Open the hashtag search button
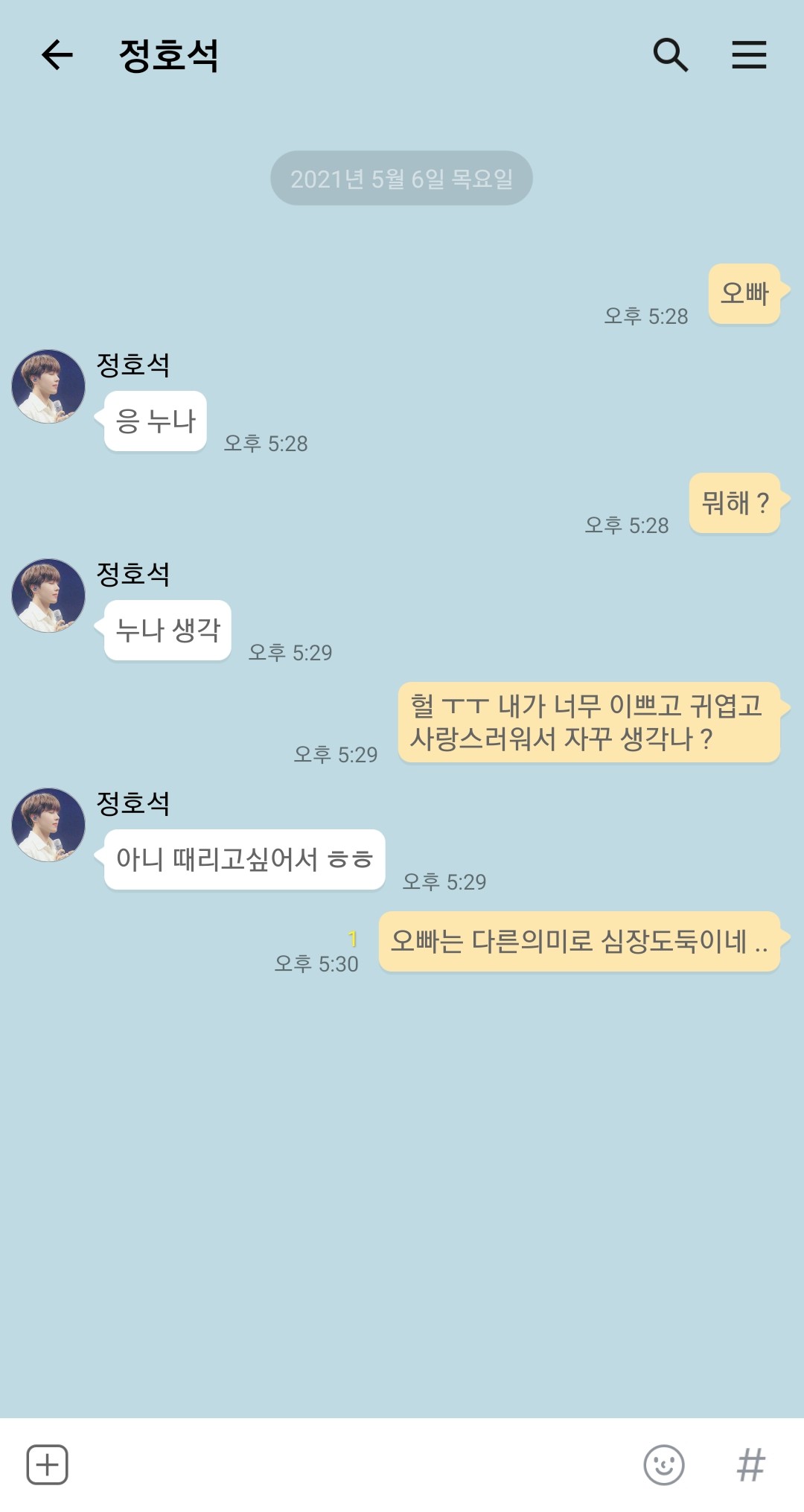 pyautogui.click(x=750, y=1464)
